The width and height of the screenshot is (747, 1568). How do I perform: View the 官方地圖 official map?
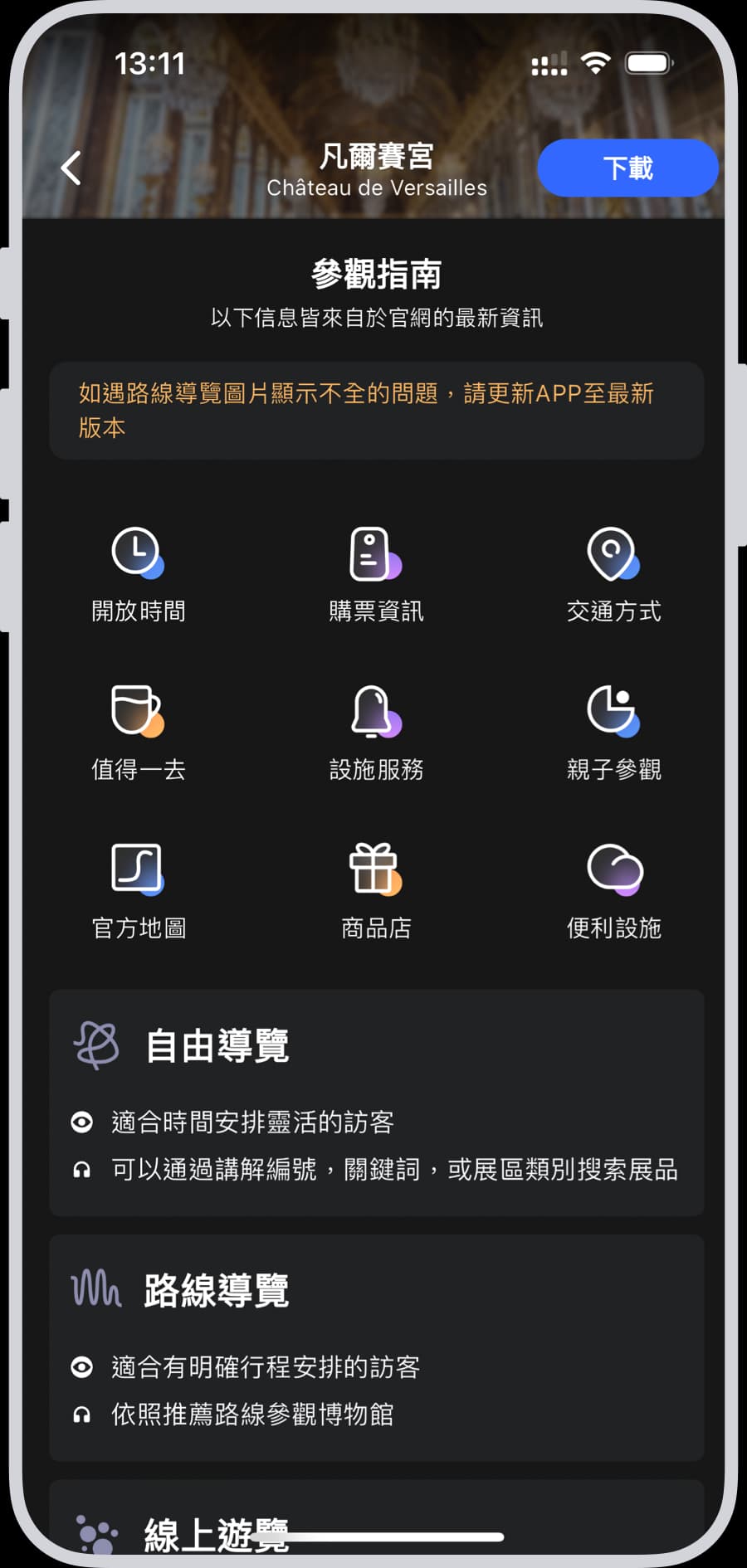coord(139,891)
